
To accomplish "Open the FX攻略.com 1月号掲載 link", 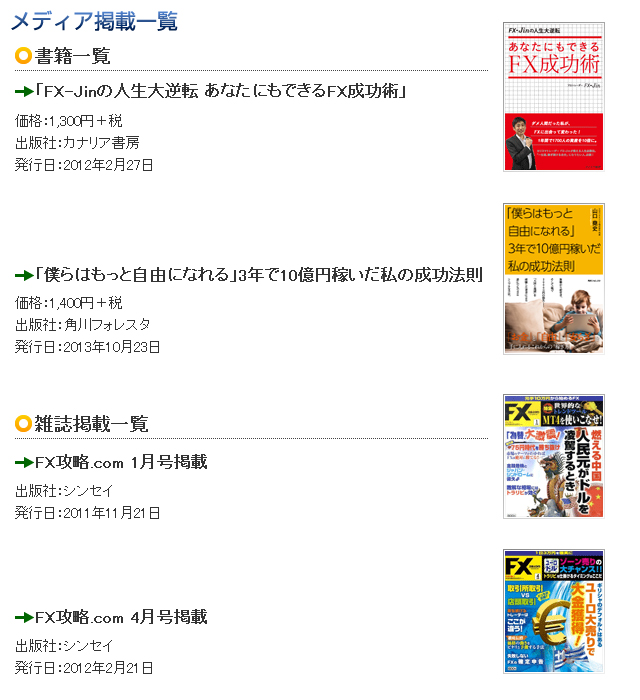I will point(121,462).
